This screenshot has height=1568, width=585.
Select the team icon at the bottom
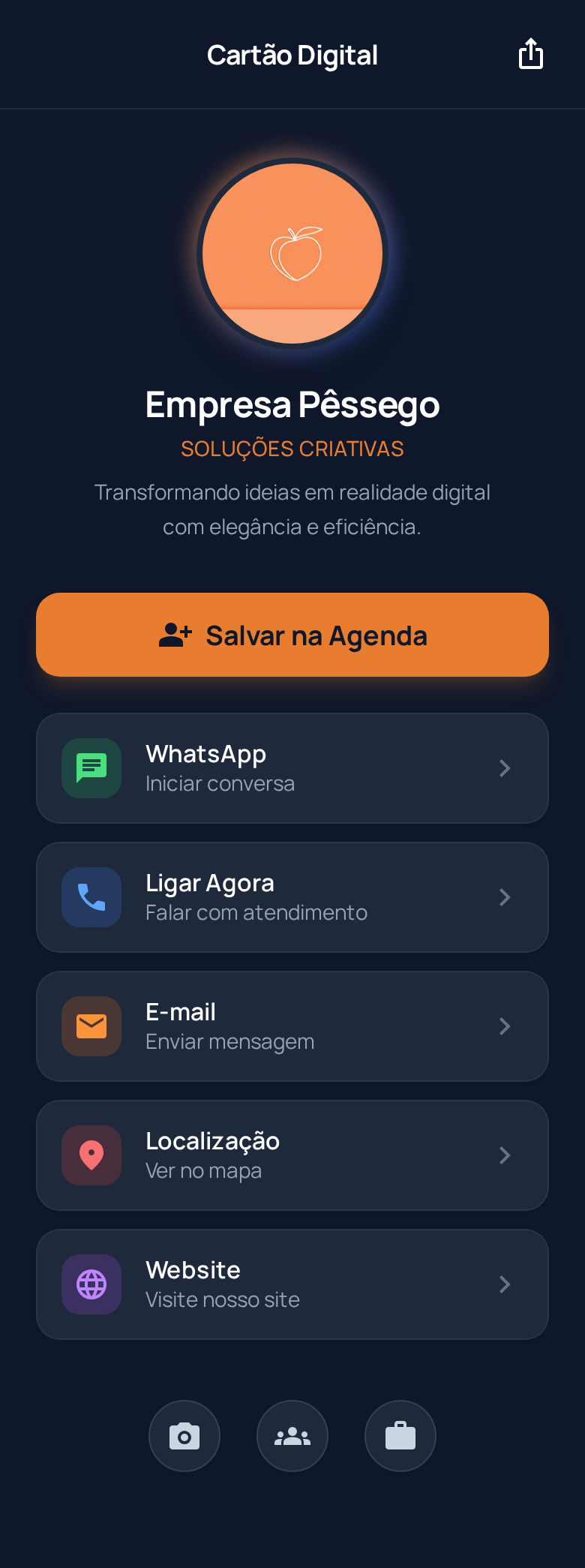coord(292,1435)
